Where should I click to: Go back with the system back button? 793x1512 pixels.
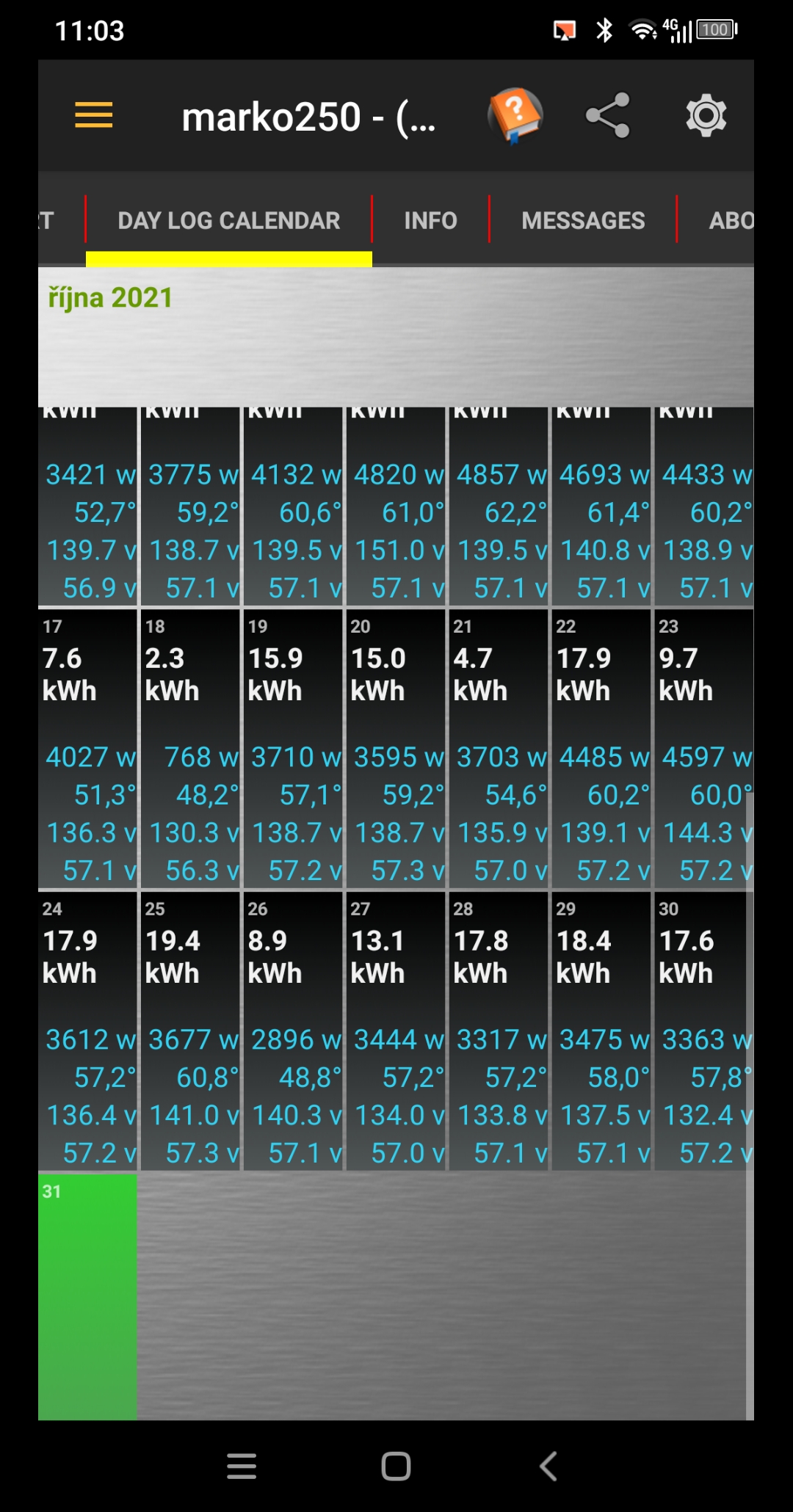click(548, 1466)
